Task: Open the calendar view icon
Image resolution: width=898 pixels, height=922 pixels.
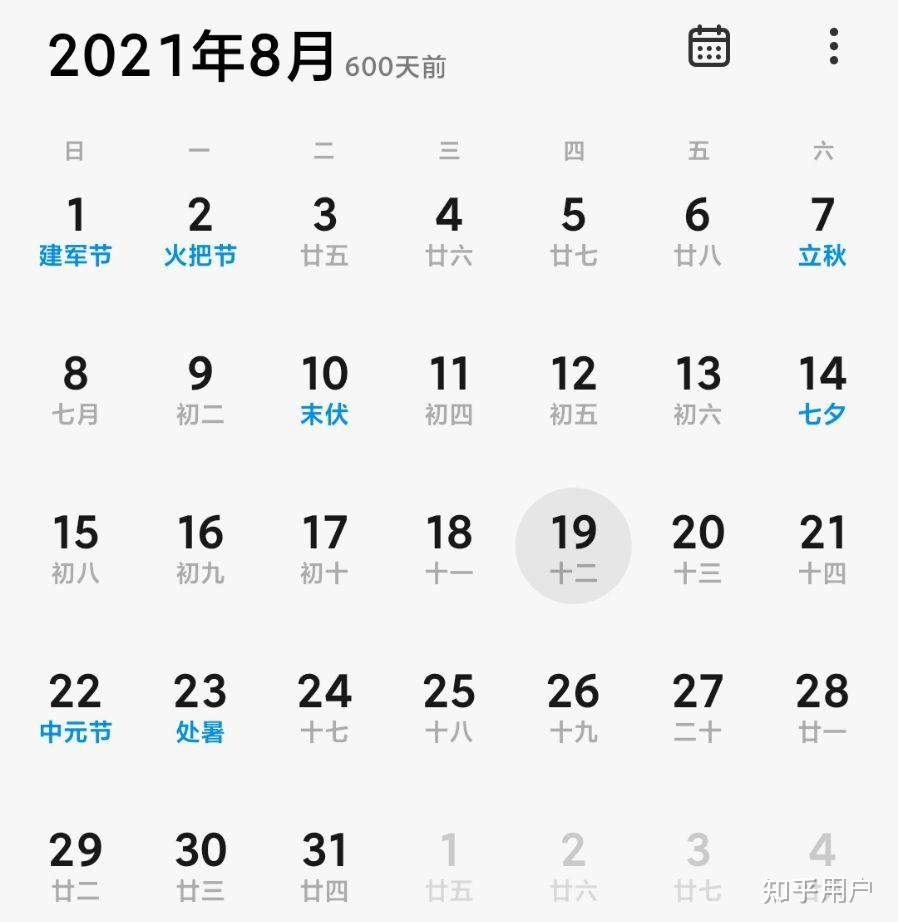Action: (x=709, y=46)
